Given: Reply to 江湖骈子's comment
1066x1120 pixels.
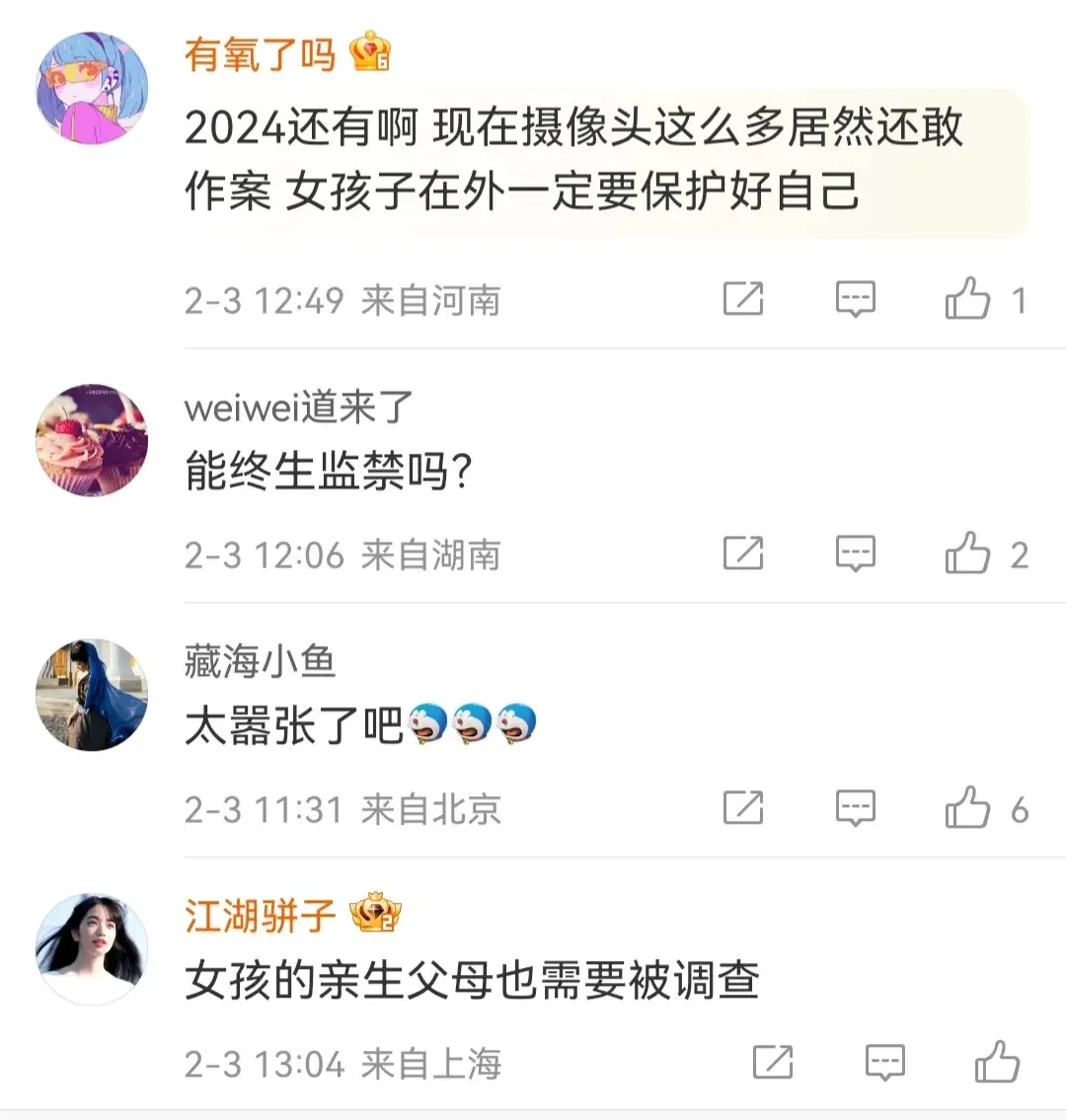Looking at the screenshot, I should [884, 1062].
